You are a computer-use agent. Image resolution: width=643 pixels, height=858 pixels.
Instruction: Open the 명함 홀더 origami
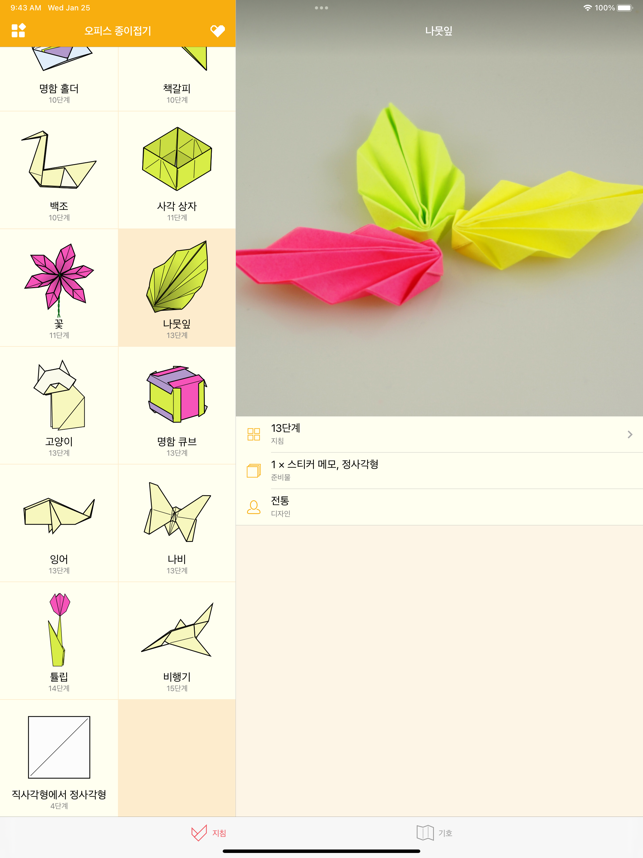(x=59, y=78)
